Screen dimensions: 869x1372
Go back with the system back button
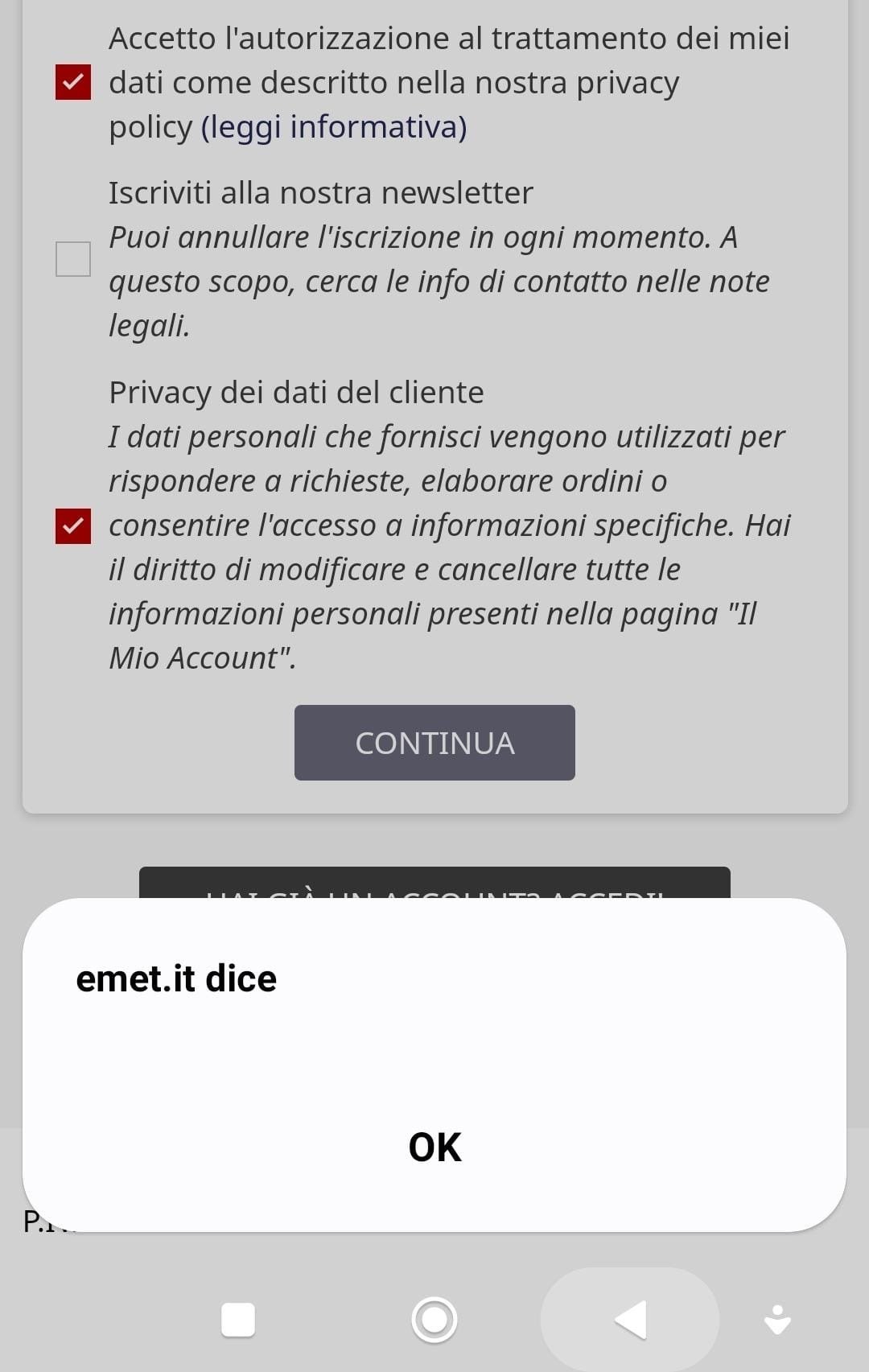630,1320
